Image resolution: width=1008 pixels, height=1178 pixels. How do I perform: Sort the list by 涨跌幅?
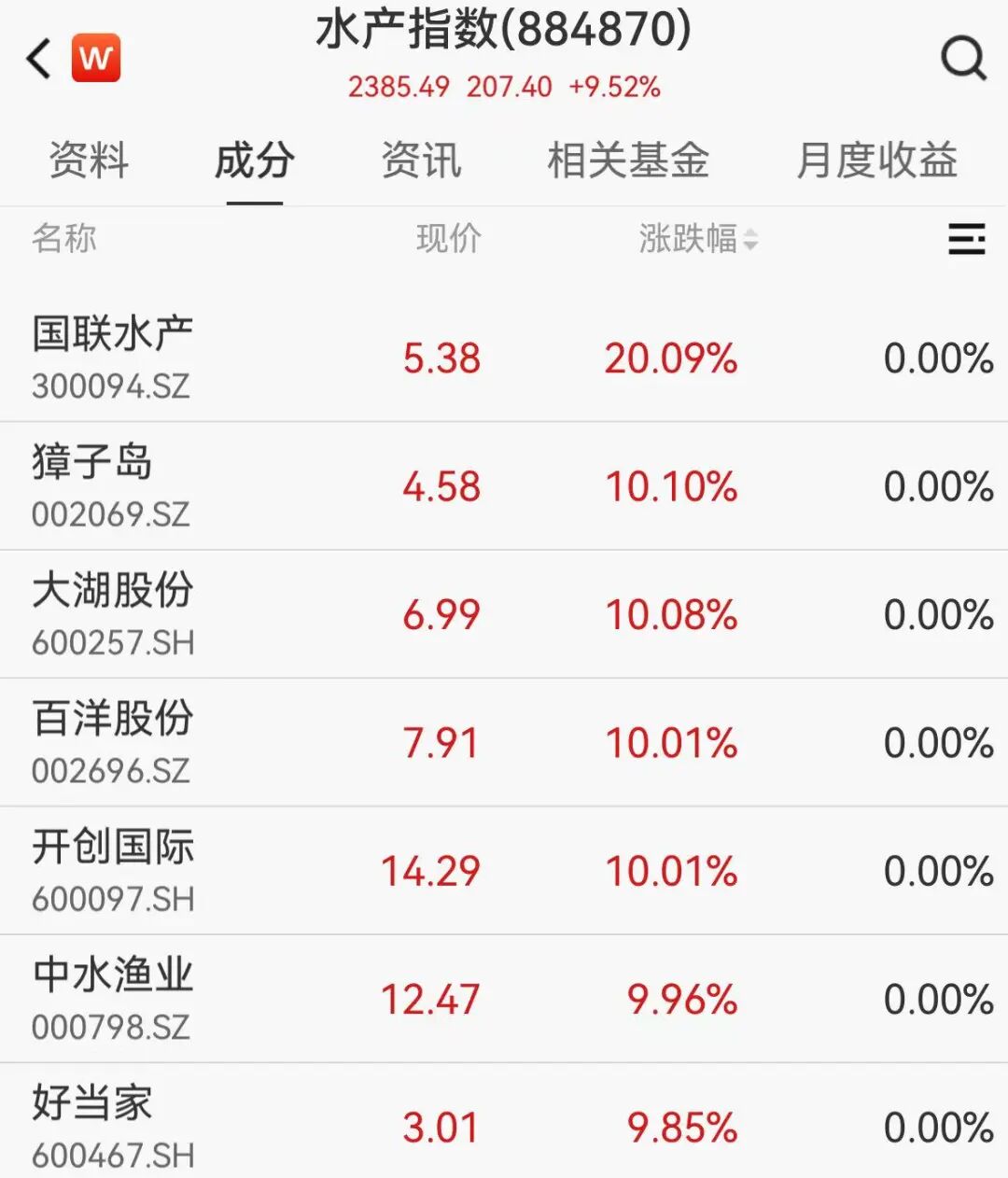pyautogui.click(x=697, y=239)
